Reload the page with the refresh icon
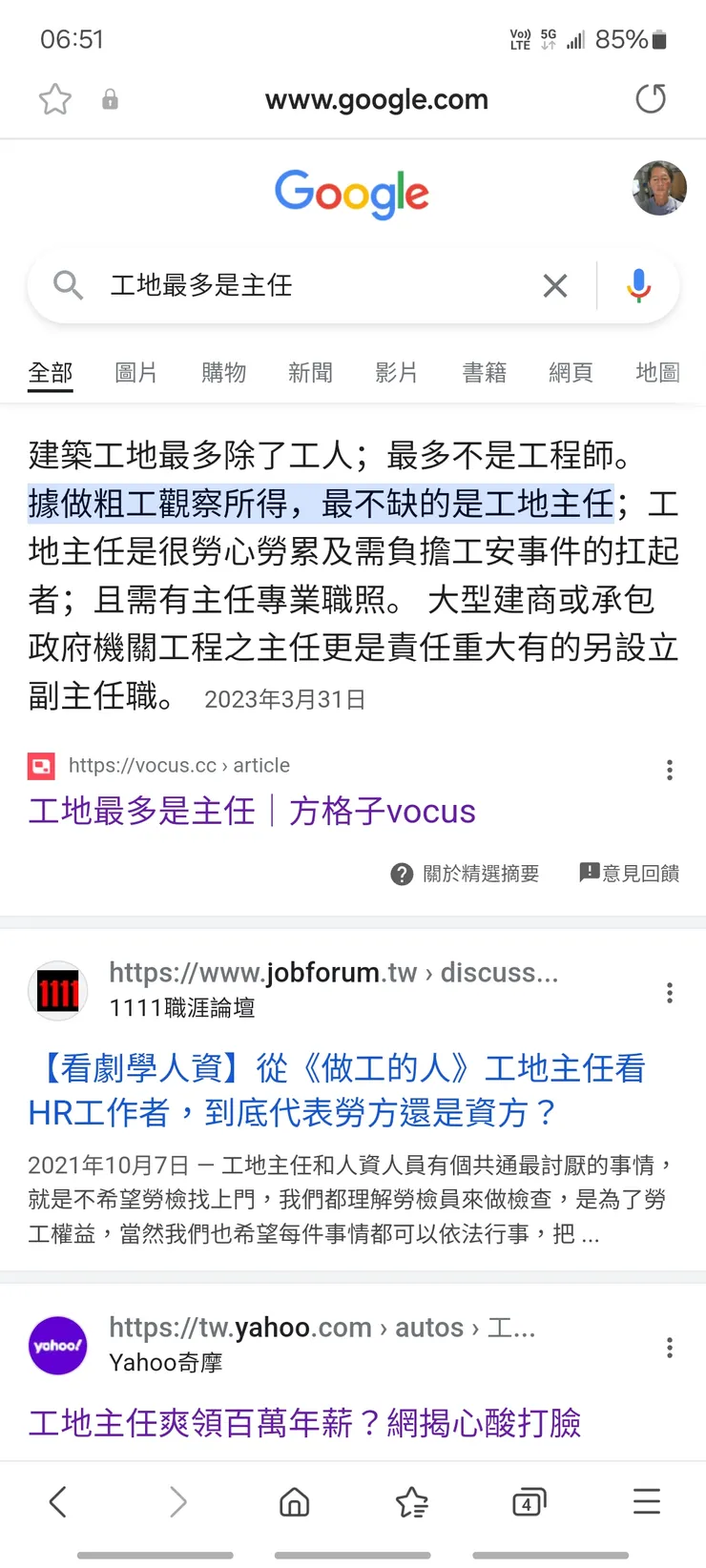 pyautogui.click(x=651, y=98)
